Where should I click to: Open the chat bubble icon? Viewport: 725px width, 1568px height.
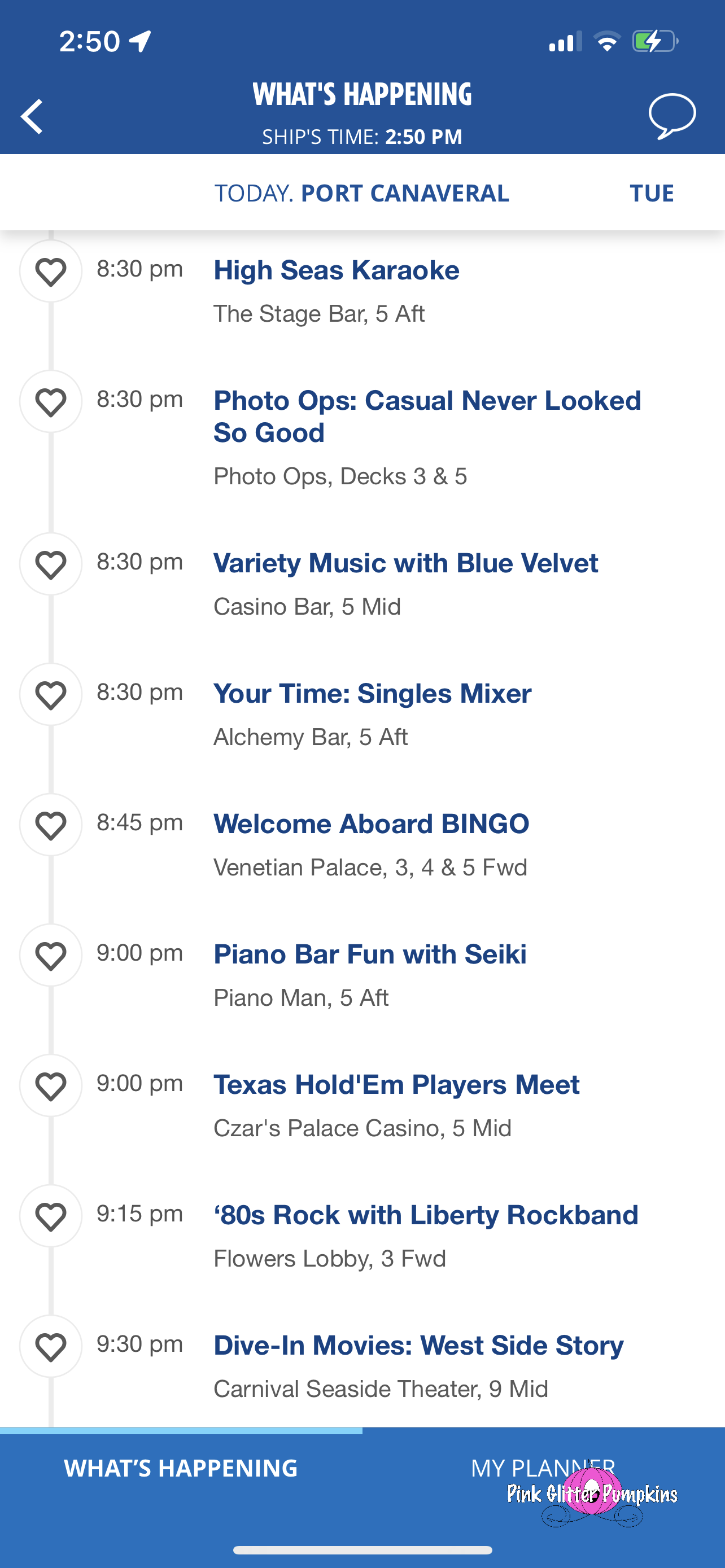point(672,116)
